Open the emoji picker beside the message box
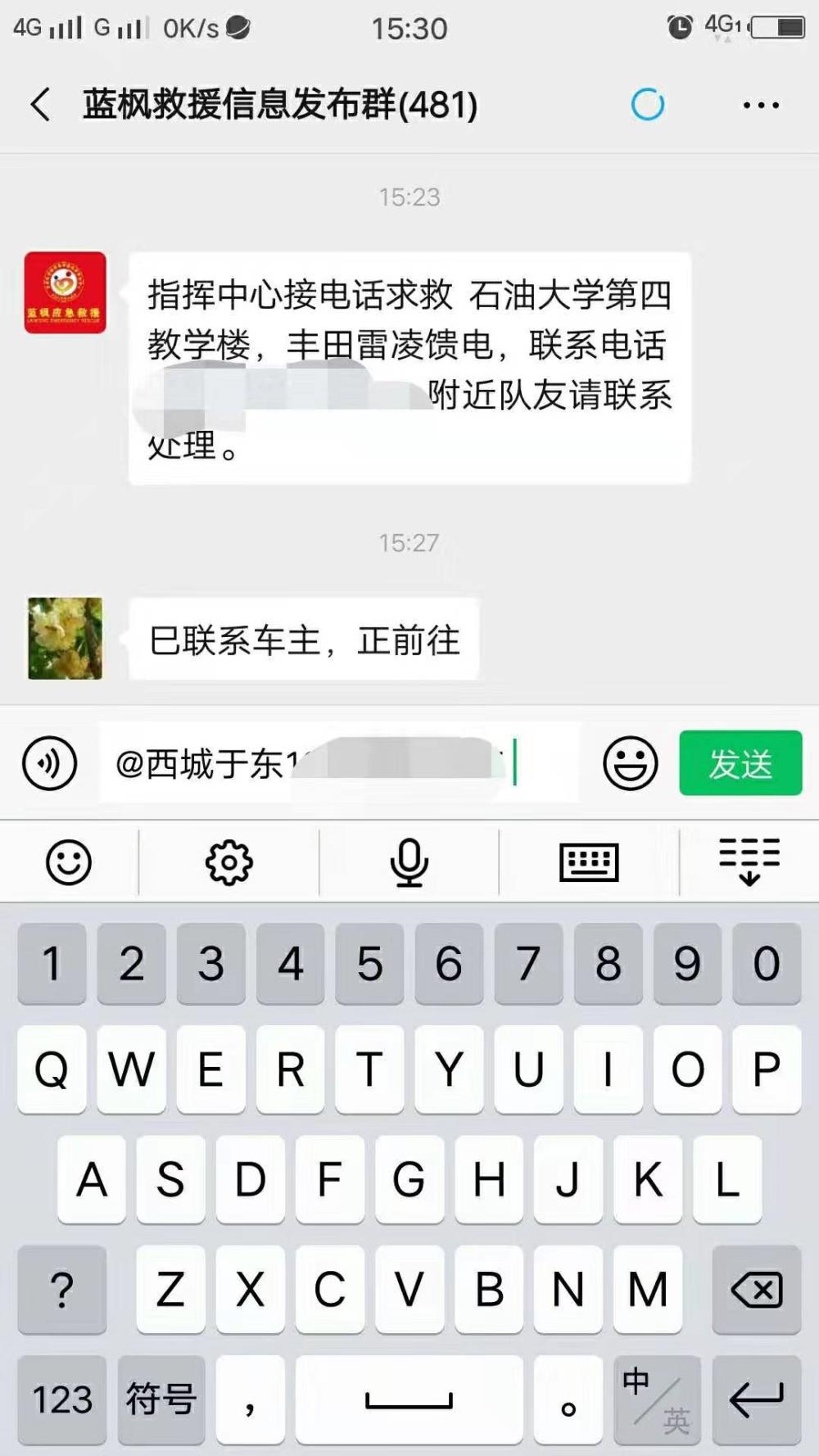The image size is (819, 1456). coord(630,763)
